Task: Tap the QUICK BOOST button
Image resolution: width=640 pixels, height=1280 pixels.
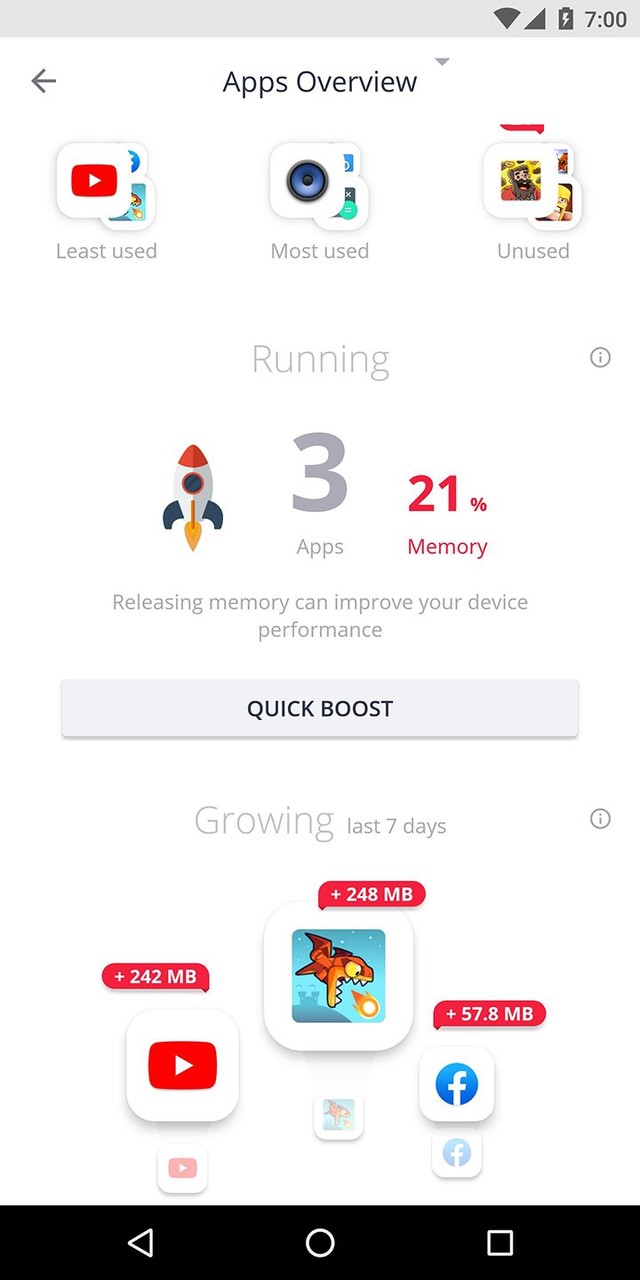Action: tap(320, 708)
